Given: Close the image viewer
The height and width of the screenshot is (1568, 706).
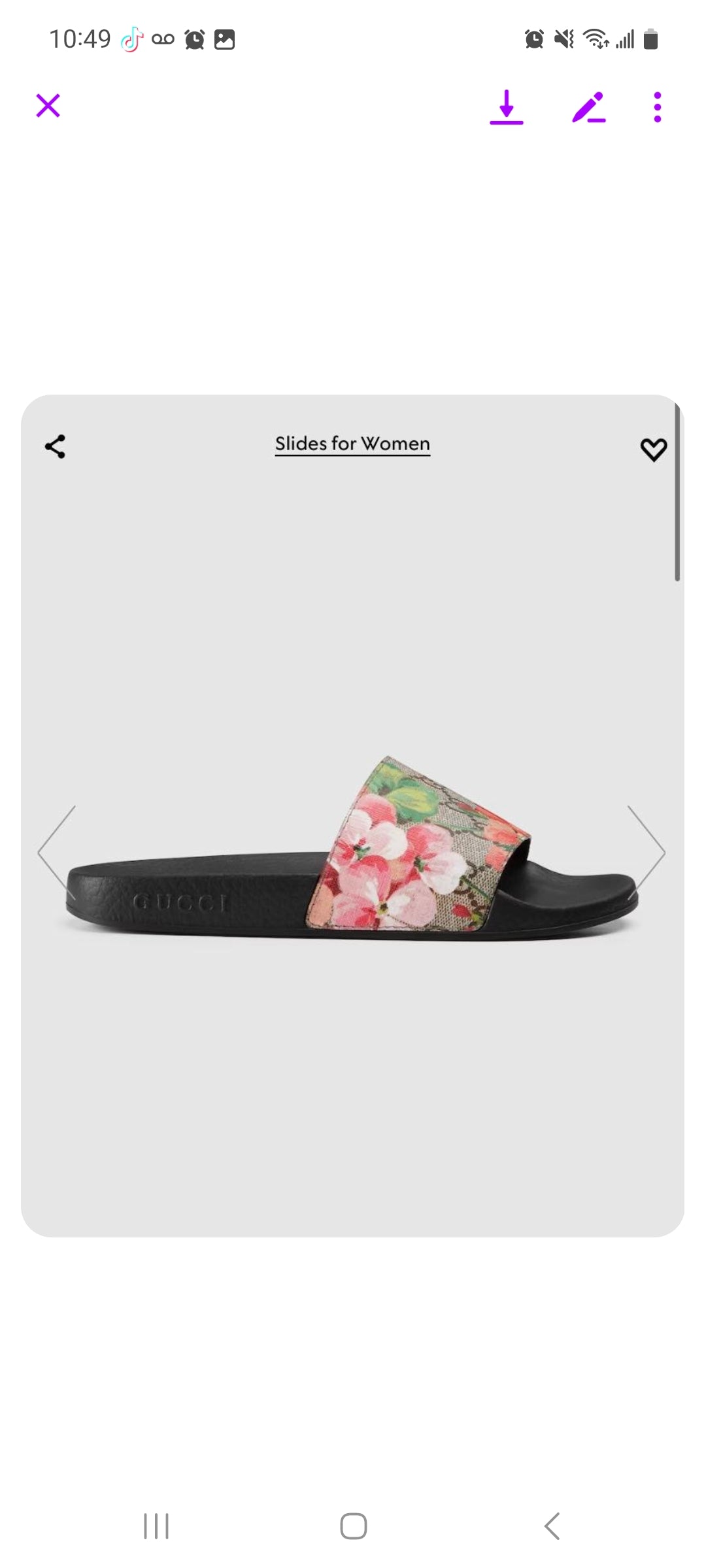Looking at the screenshot, I should tap(48, 106).
